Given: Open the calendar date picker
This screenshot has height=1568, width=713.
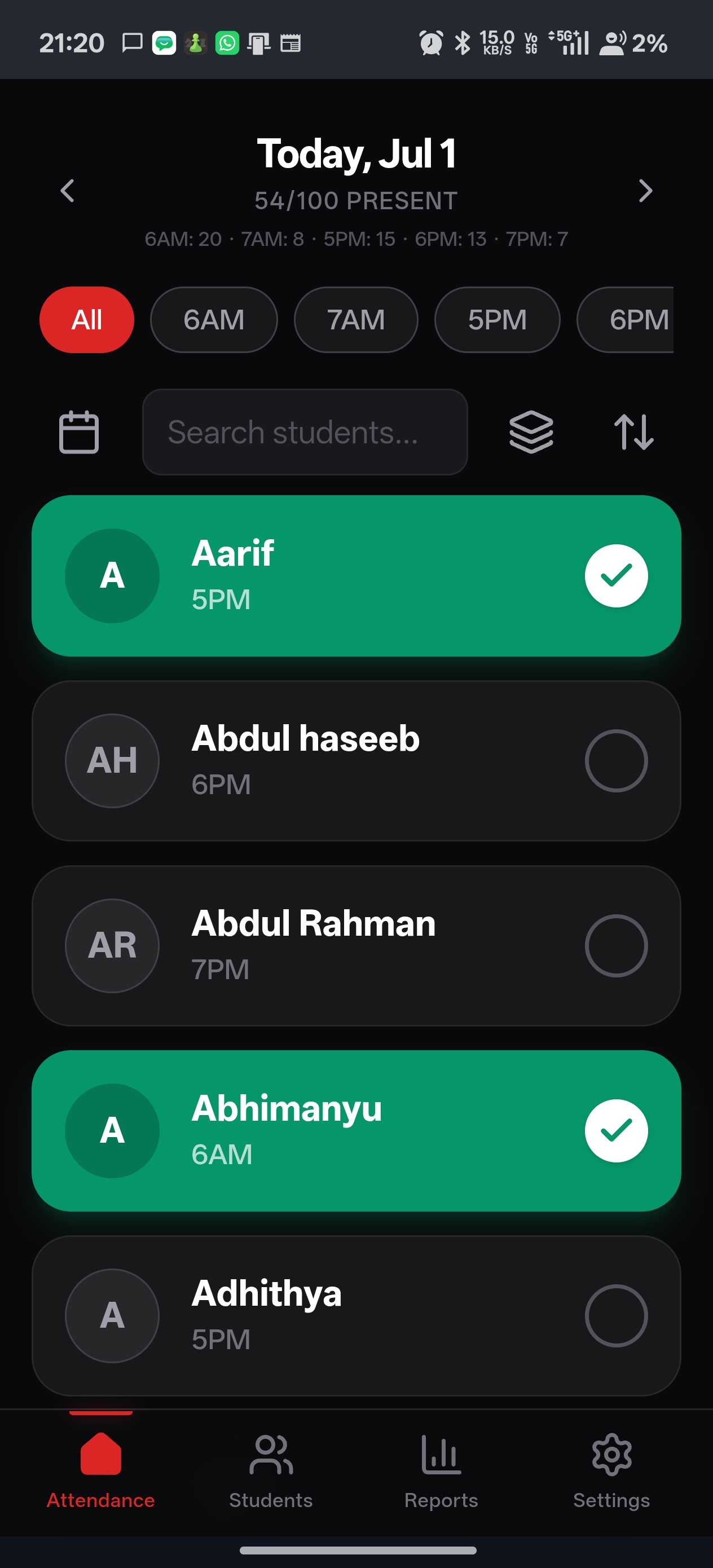Looking at the screenshot, I should click(x=78, y=432).
